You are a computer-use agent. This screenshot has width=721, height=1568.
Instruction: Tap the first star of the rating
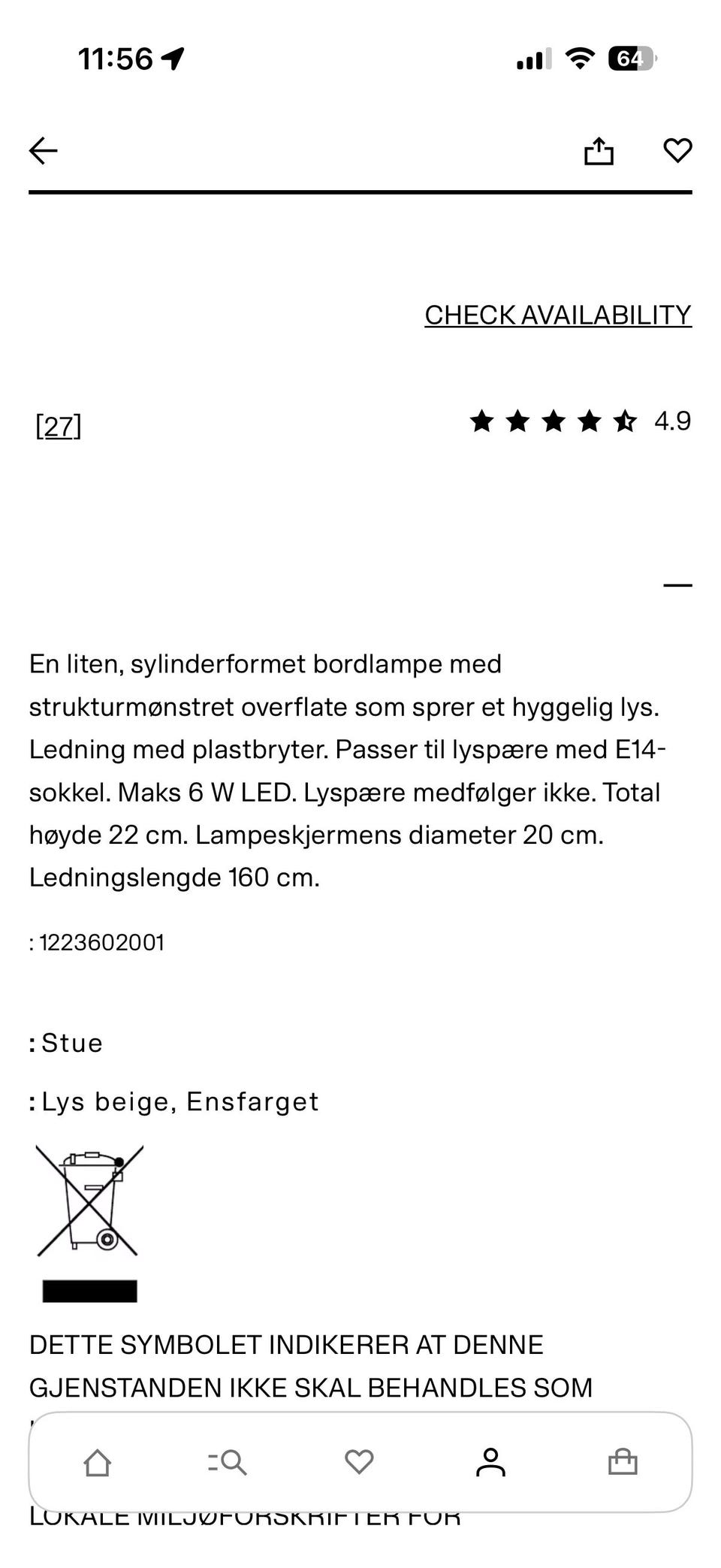tap(481, 421)
